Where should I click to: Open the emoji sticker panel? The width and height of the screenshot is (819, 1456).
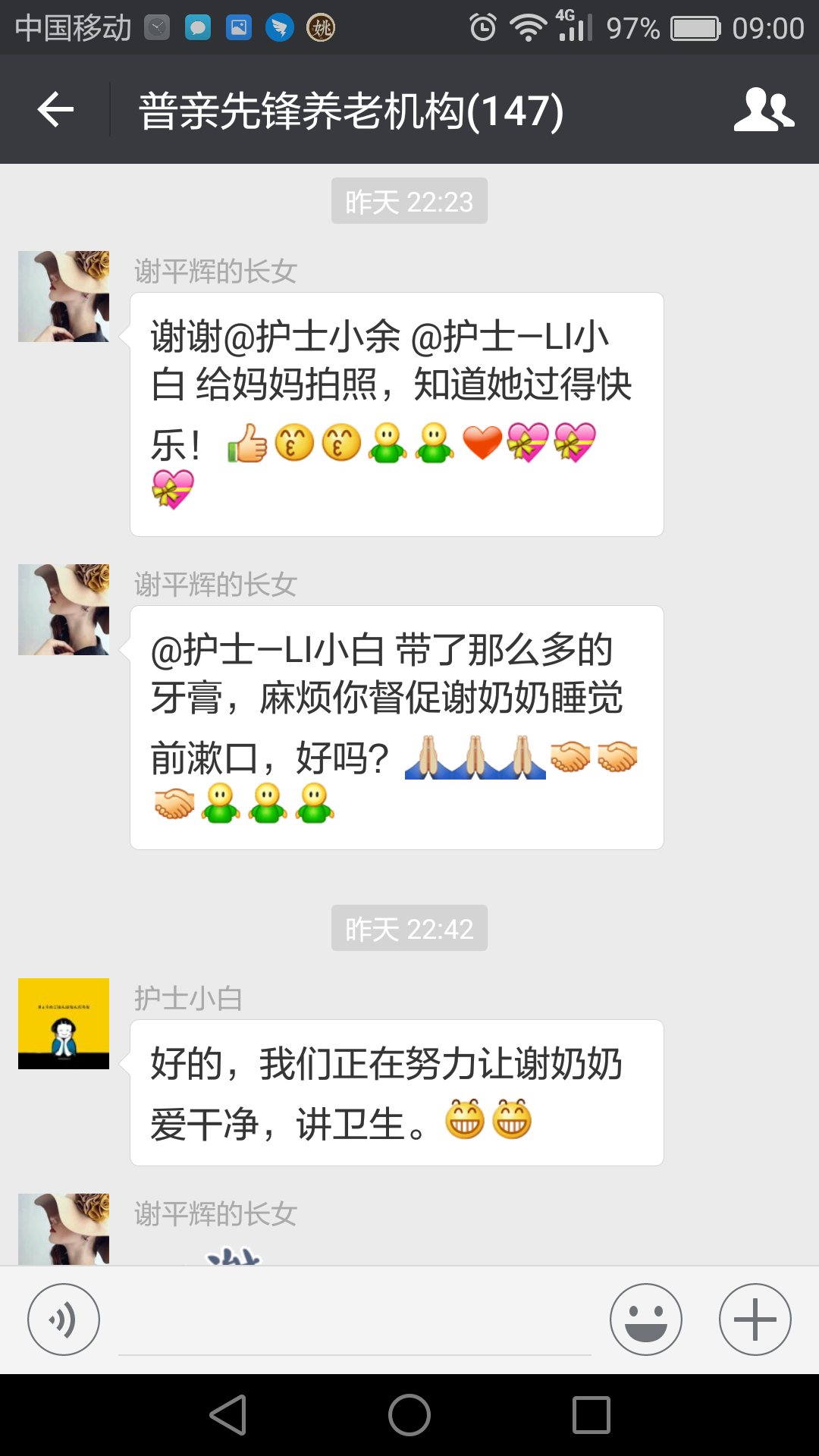(x=645, y=1319)
